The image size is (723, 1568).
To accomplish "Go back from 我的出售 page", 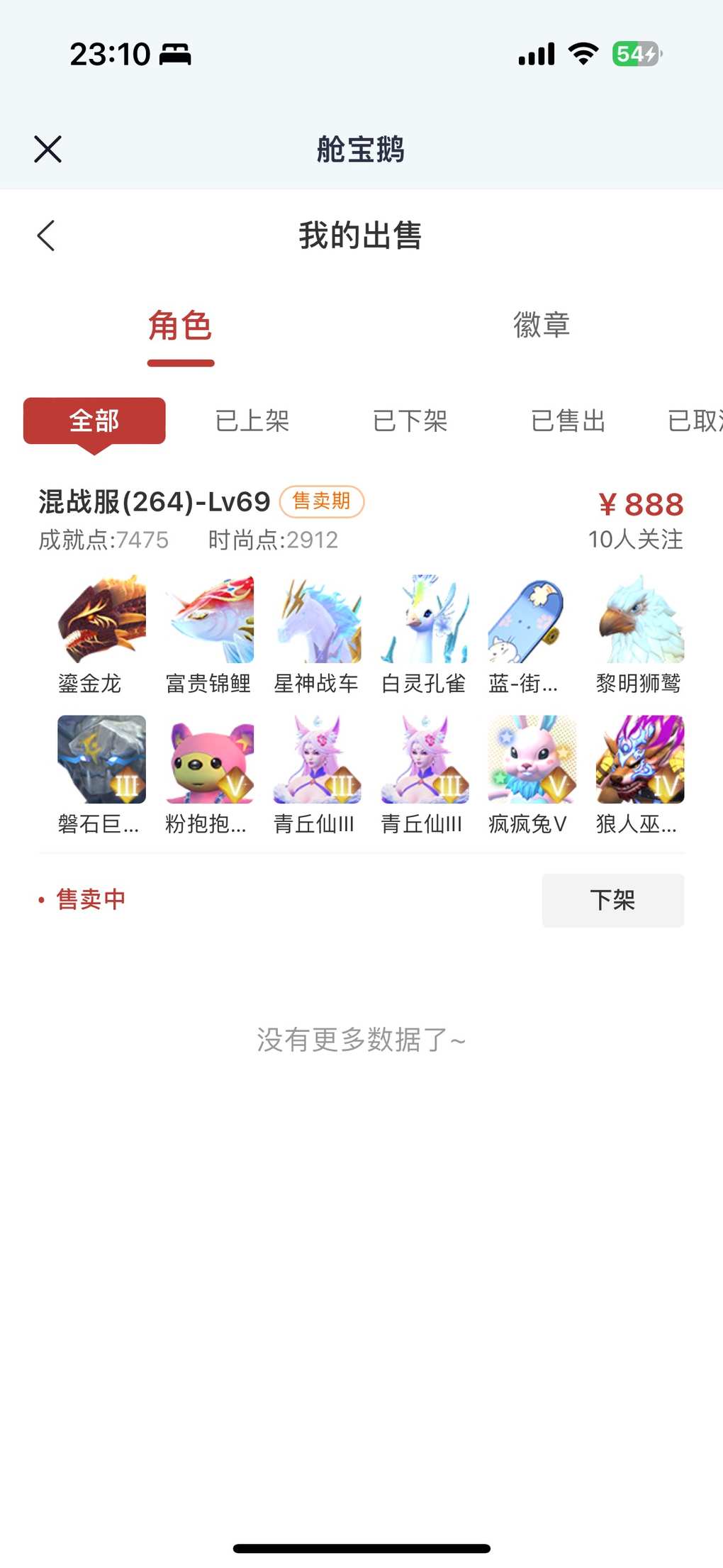I will tap(46, 235).
